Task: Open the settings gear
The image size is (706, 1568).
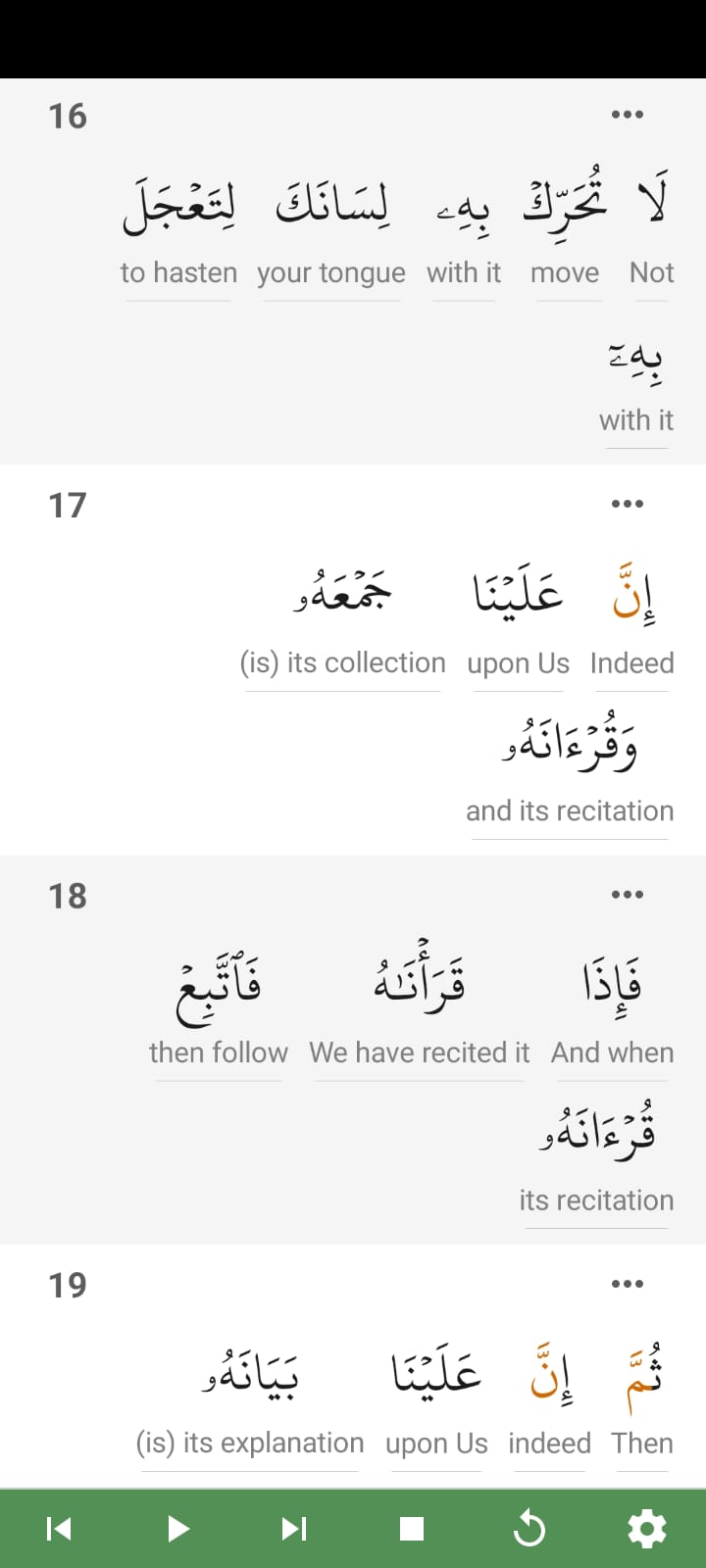Action: tap(647, 1529)
